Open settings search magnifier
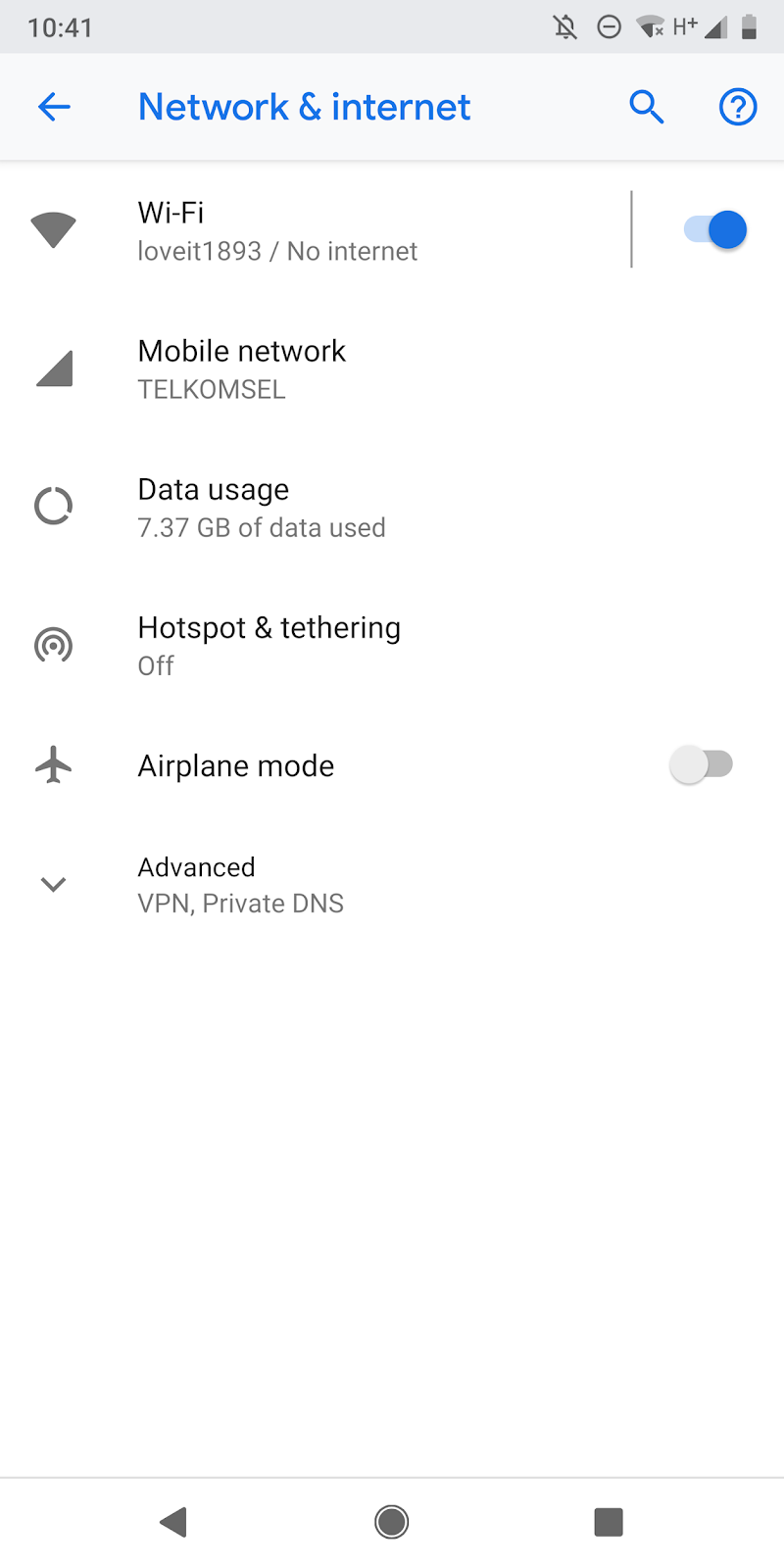This screenshot has height=1568, width=784. click(647, 107)
